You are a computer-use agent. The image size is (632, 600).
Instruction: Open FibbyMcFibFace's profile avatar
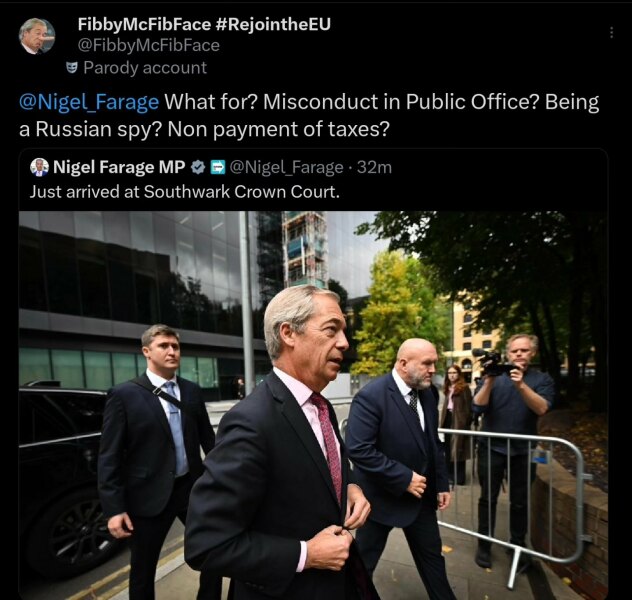point(37,35)
